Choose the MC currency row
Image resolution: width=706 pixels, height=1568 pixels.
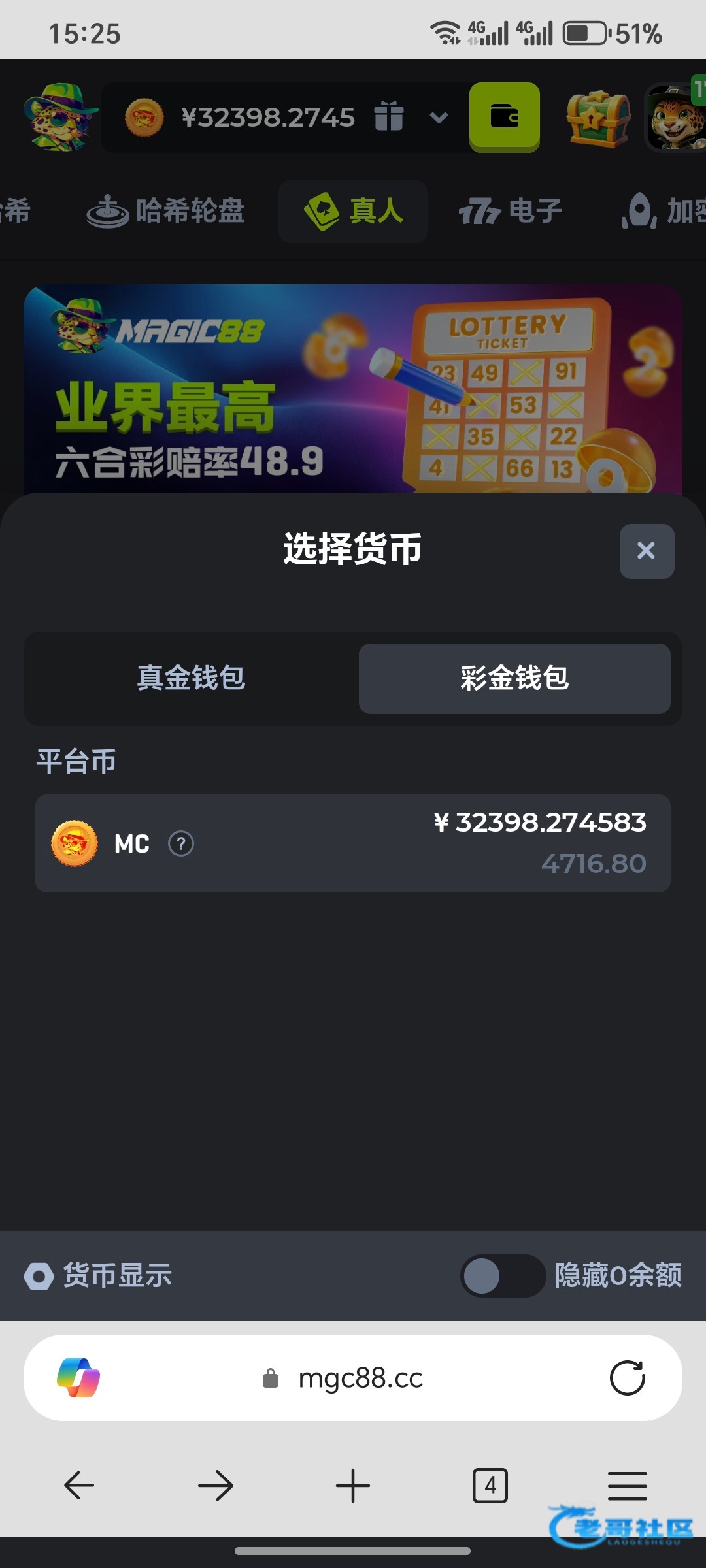[353, 843]
